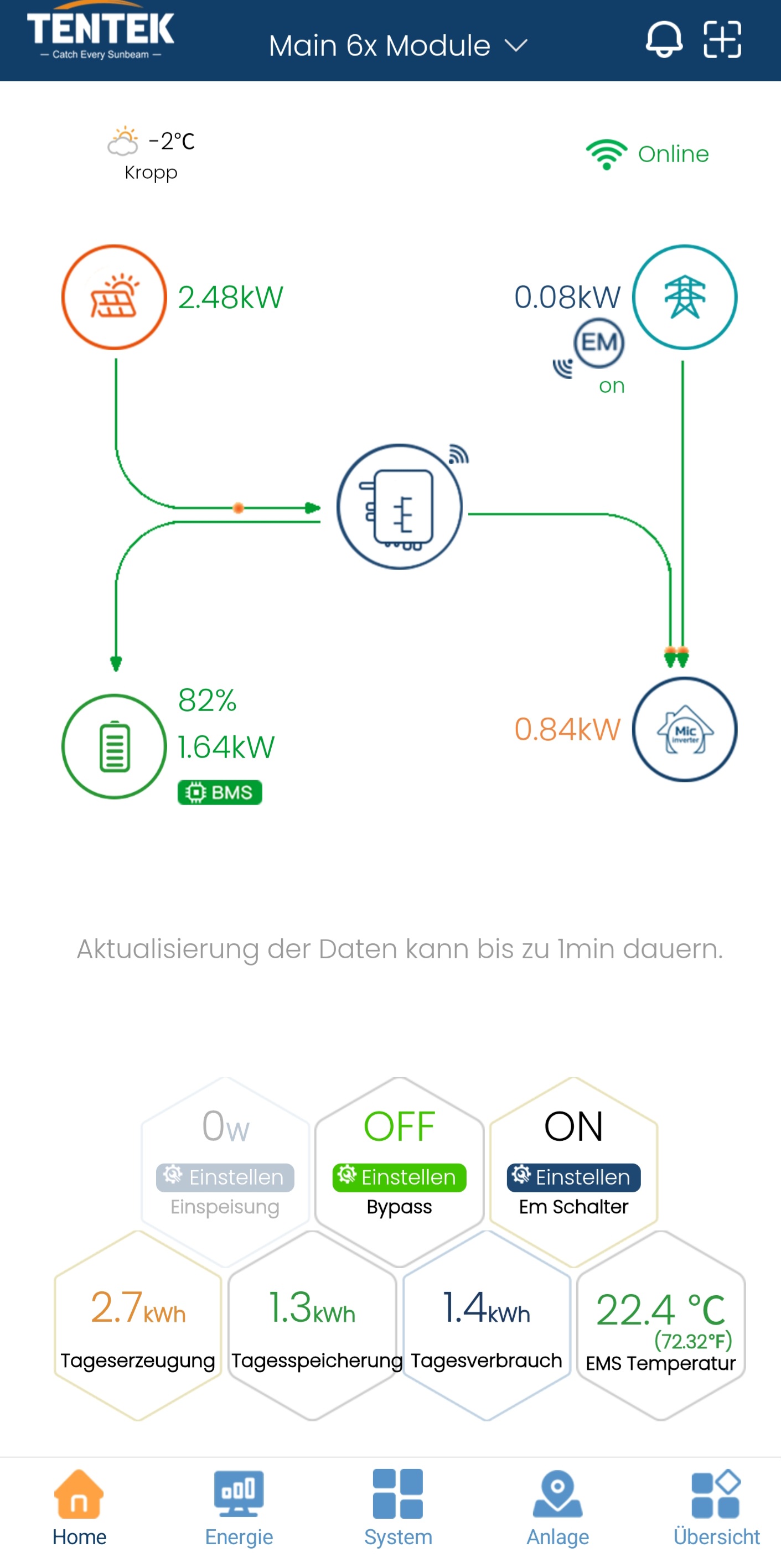Image resolution: width=781 pixels, height=1568 pixels.
Task: Tap the Em Schalter Einstellen button
Action: point(573,1177)
